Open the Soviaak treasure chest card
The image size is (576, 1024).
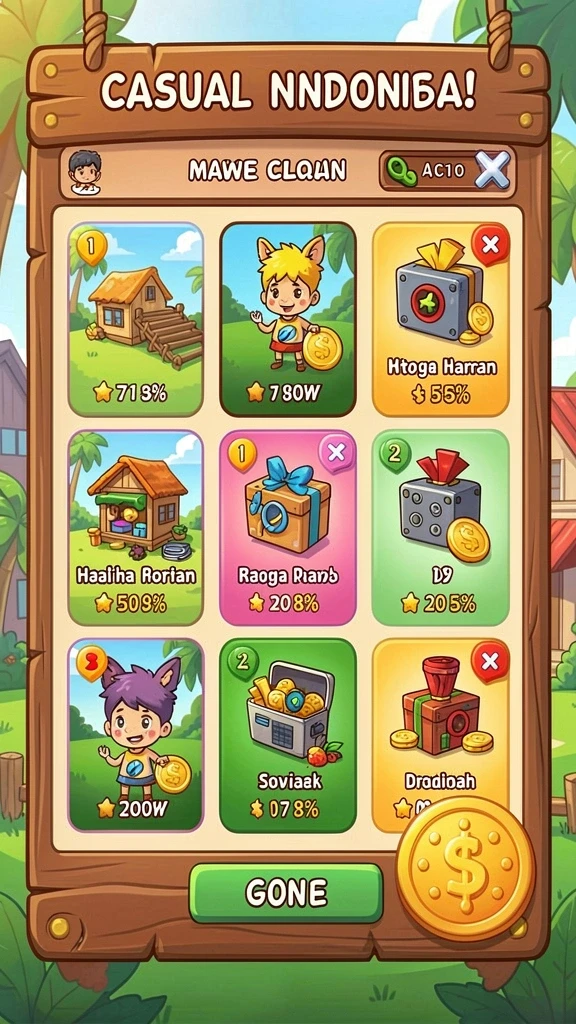[288, 735]
